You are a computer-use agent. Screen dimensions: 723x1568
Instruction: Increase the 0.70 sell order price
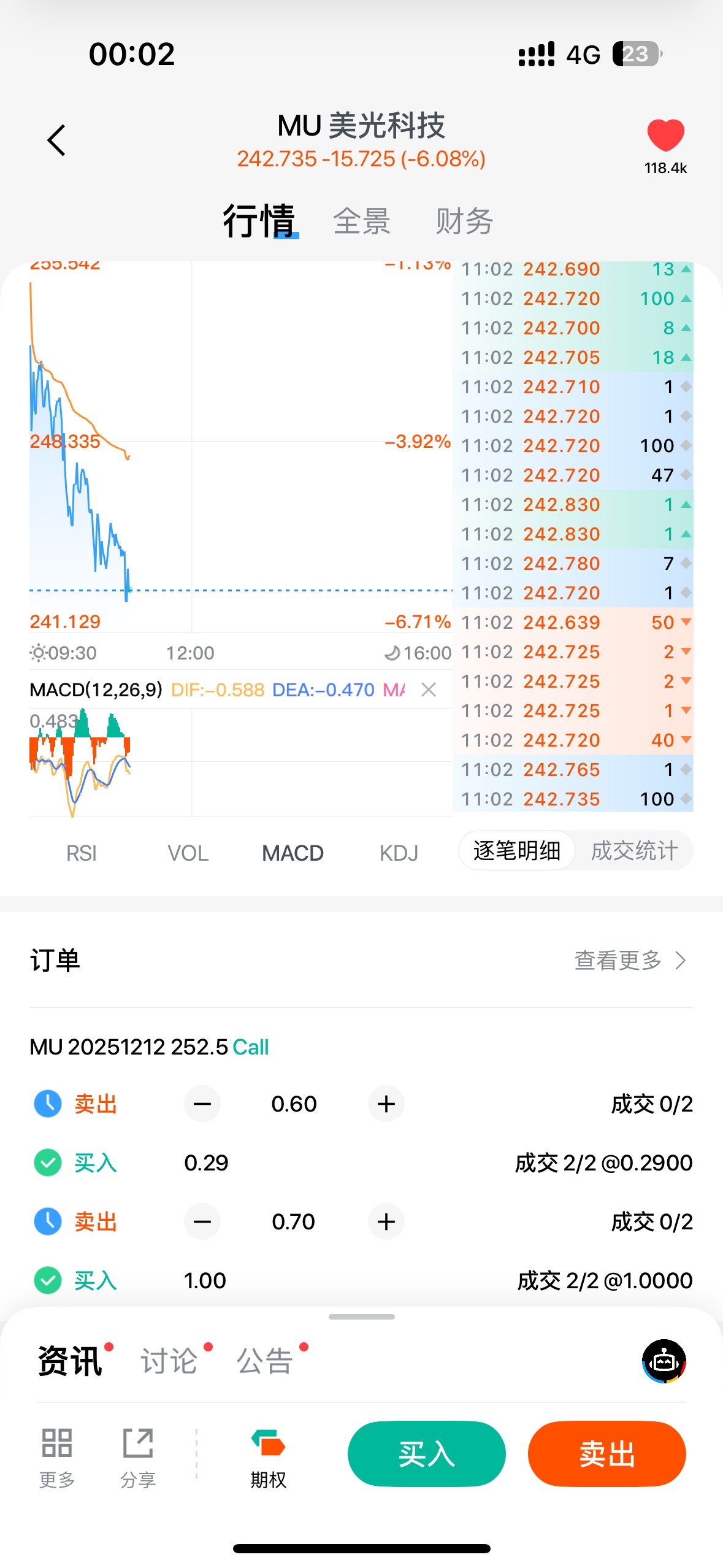point(386,1222)
